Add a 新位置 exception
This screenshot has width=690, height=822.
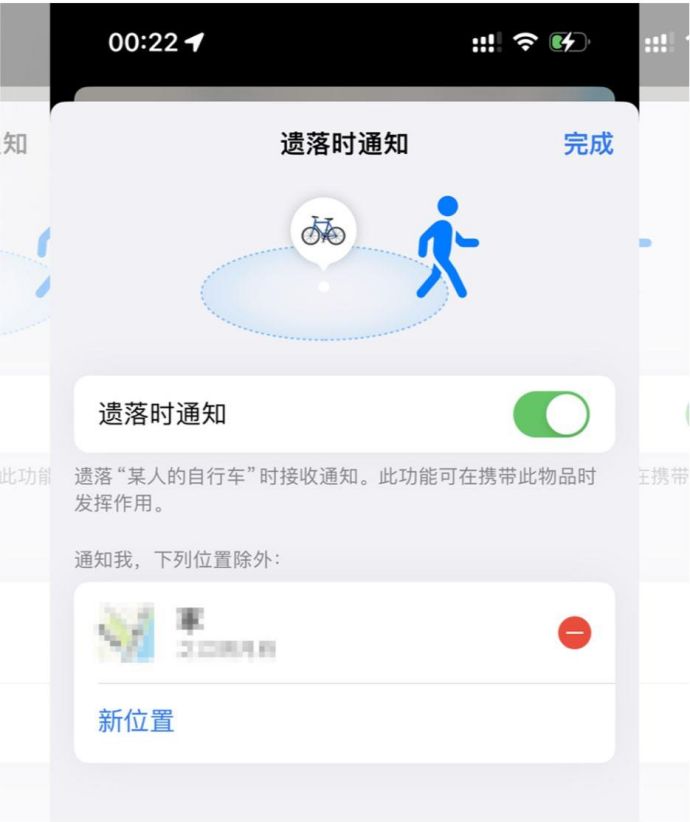click(x=136, y=721)
